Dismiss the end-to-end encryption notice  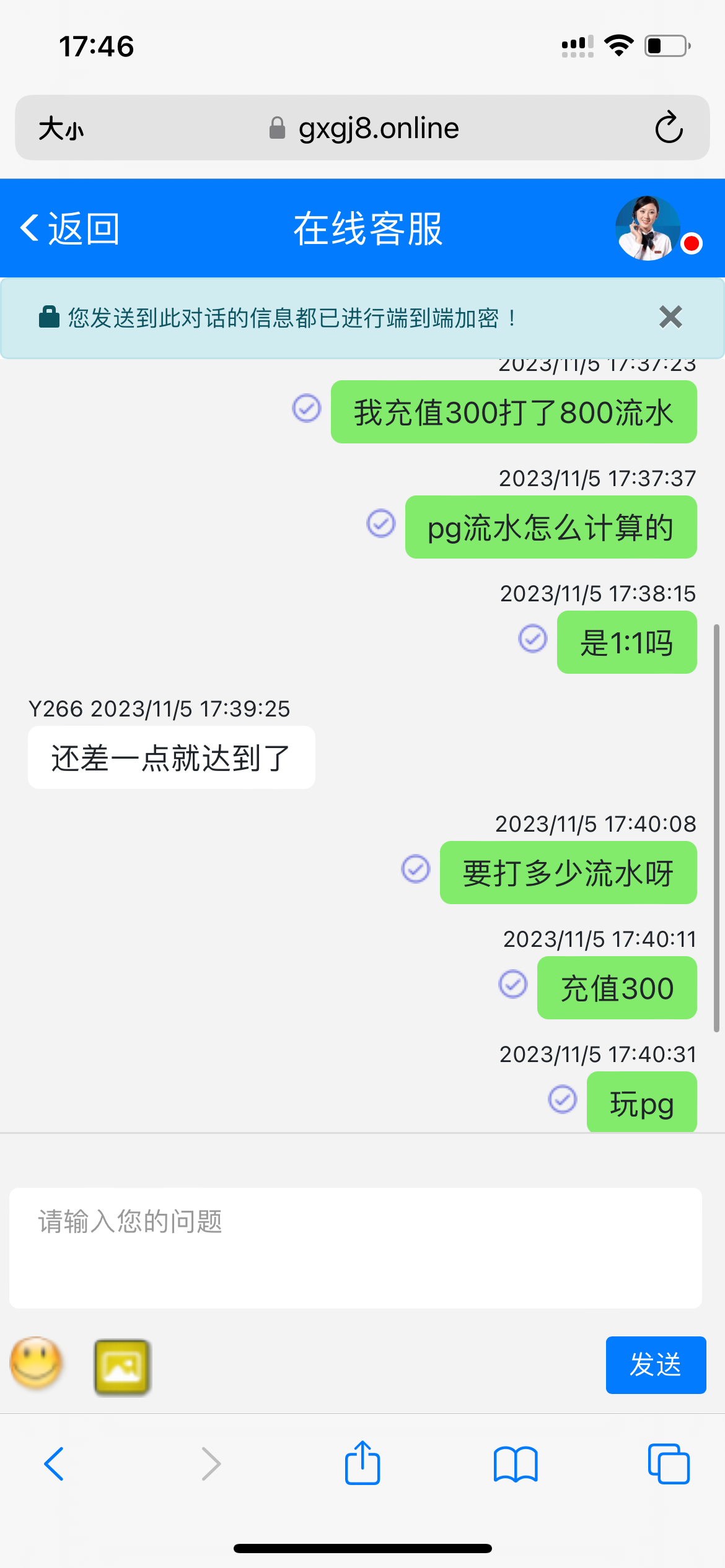click(670, 317)
